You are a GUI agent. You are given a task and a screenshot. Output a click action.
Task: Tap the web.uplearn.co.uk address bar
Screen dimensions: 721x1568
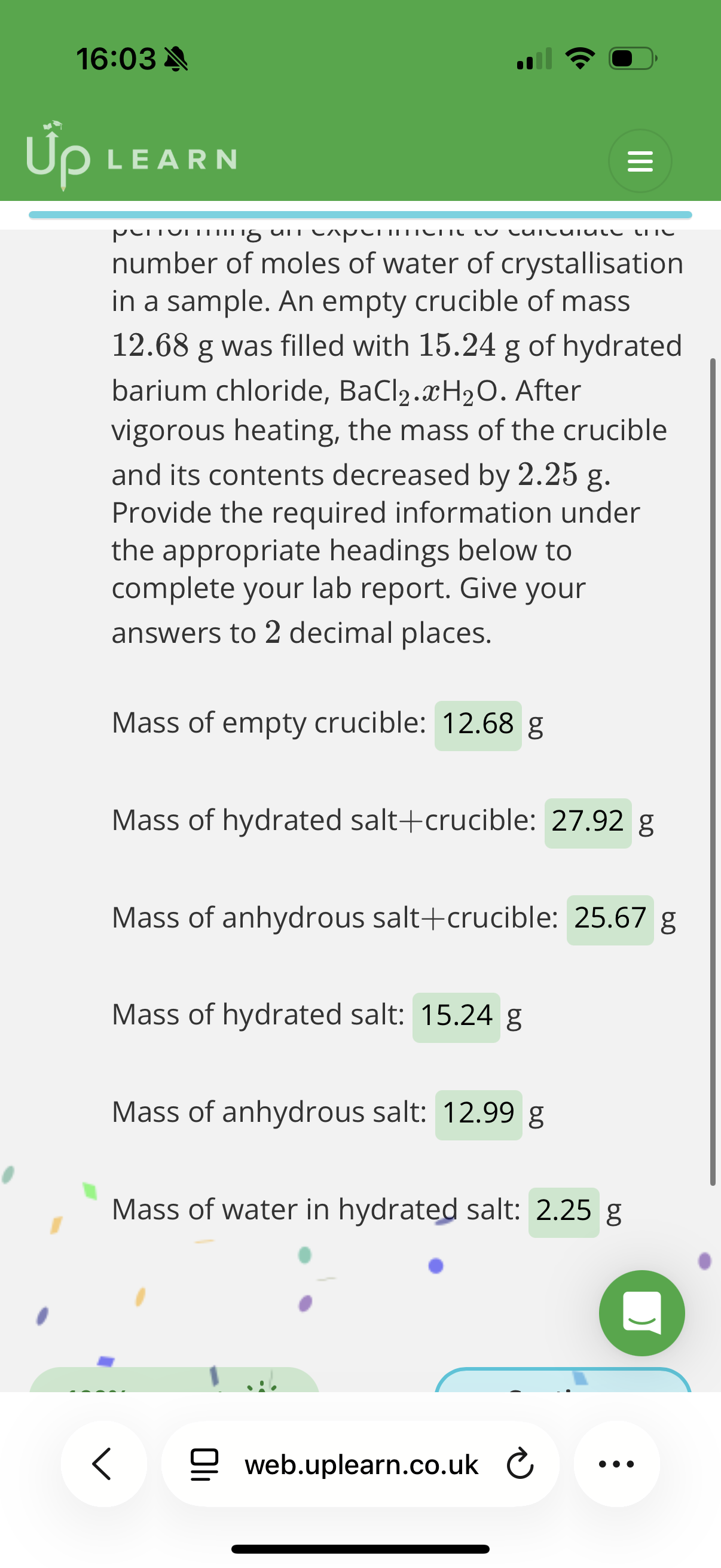(x=362, y=1465)
